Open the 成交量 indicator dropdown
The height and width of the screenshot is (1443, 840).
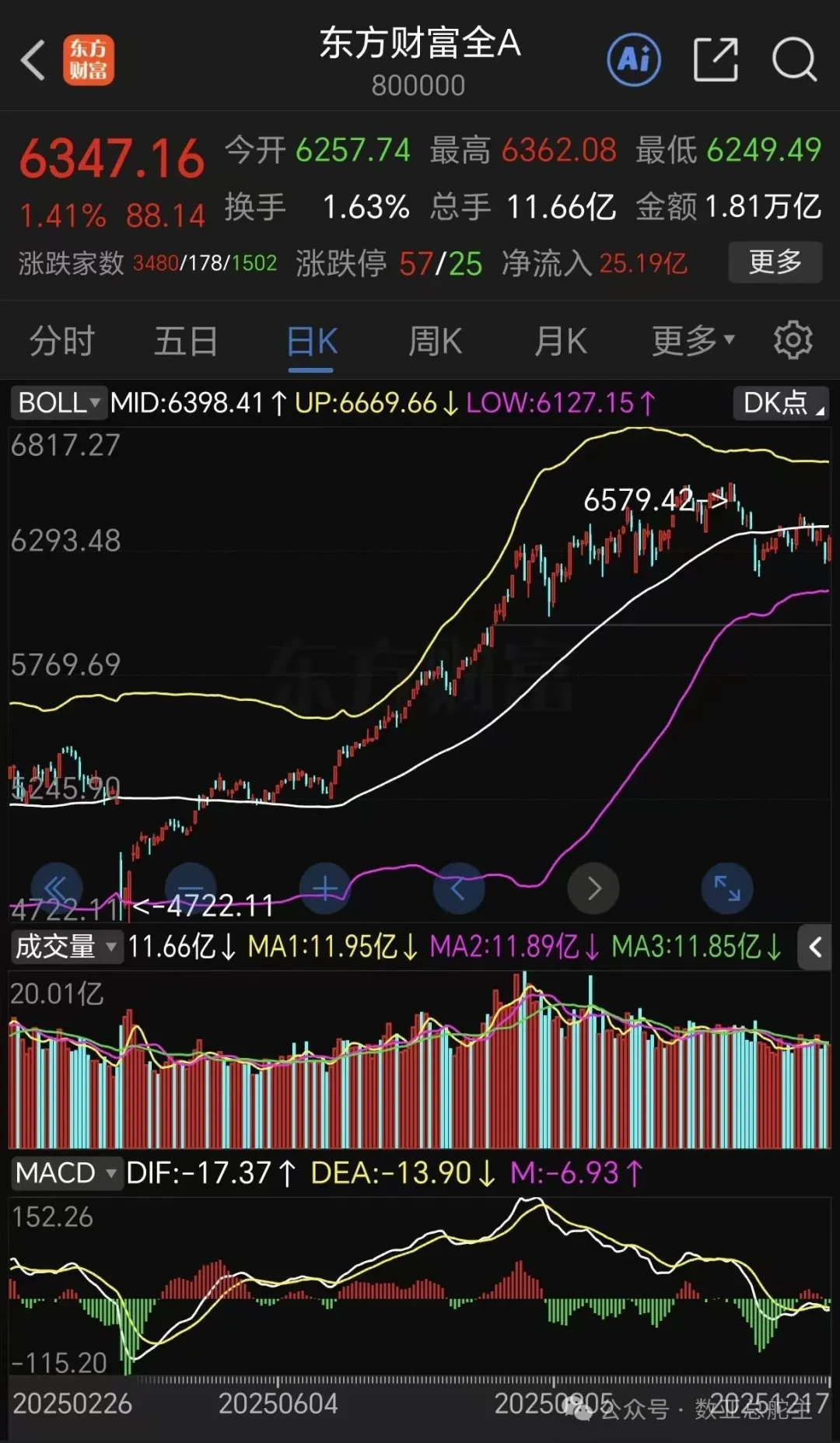coord(67,947)
